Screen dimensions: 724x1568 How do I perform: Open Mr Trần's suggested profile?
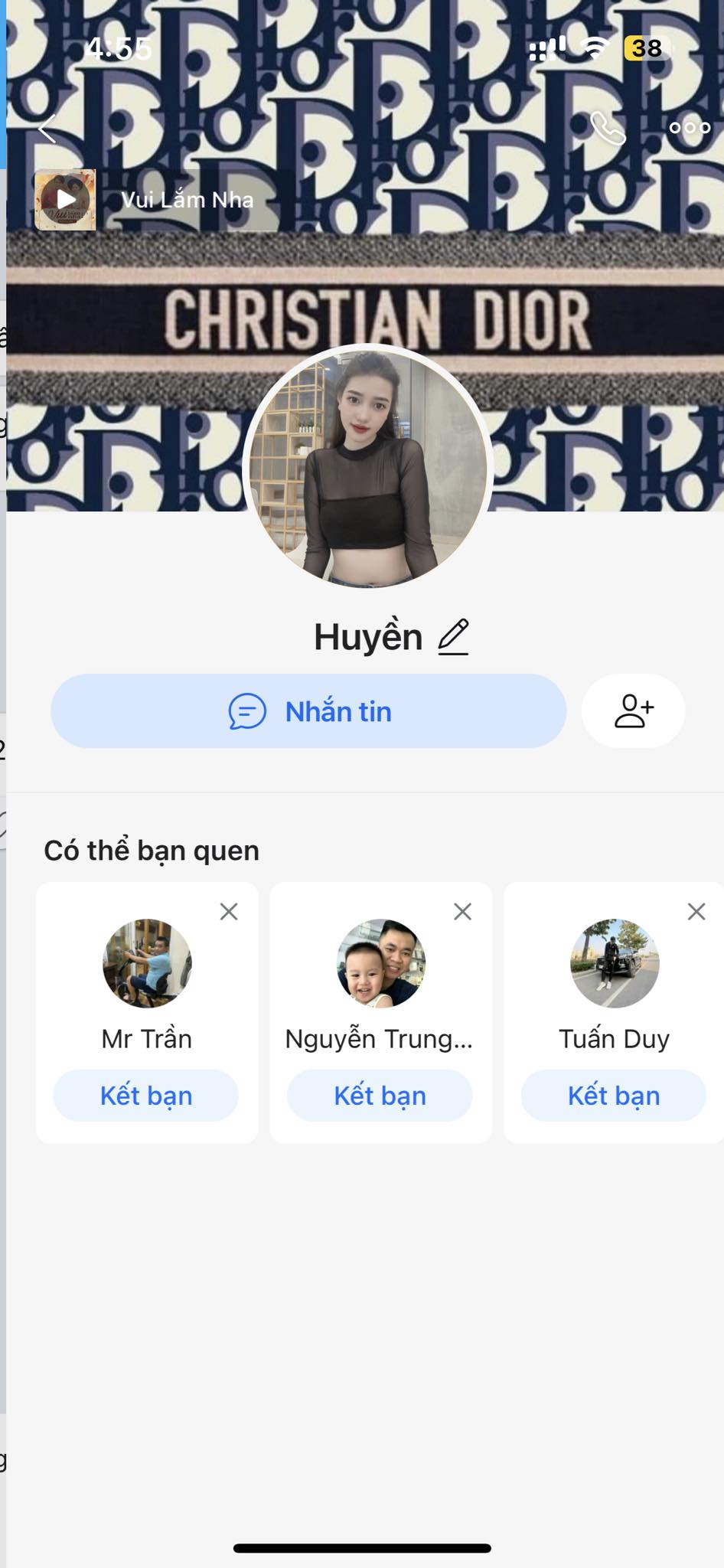tap(147, 963)
